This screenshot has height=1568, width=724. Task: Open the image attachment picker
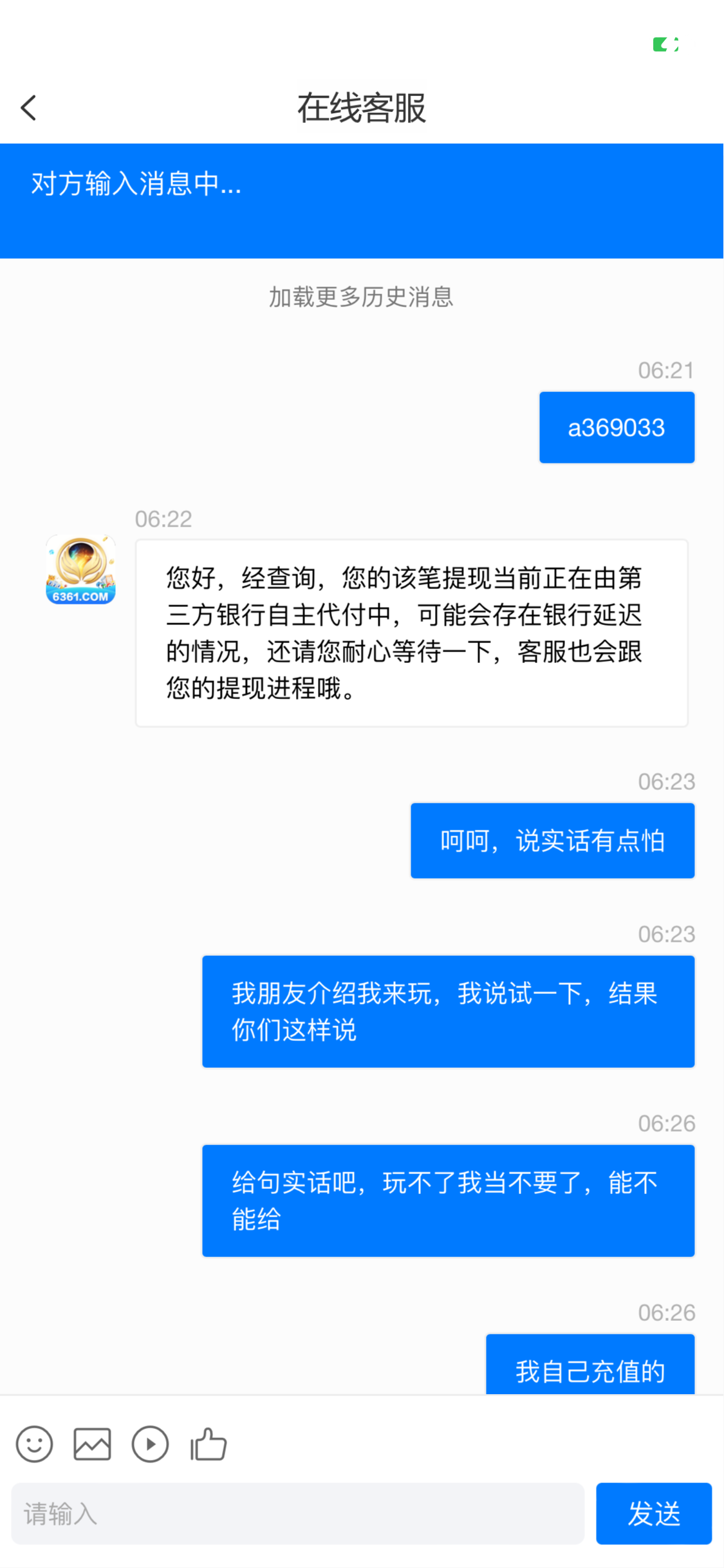(x=91, y=1444)
